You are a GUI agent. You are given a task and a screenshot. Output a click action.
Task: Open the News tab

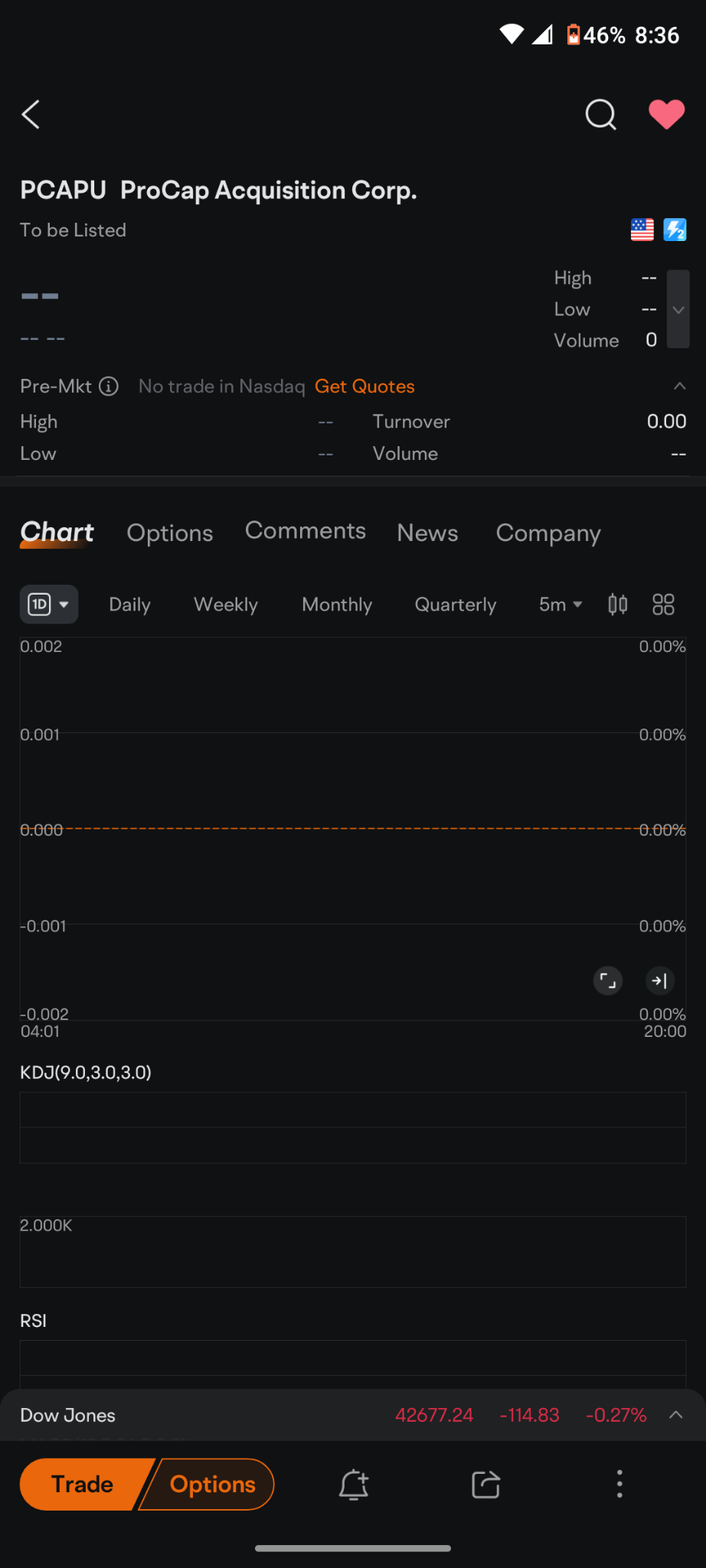tap(427, 533)
